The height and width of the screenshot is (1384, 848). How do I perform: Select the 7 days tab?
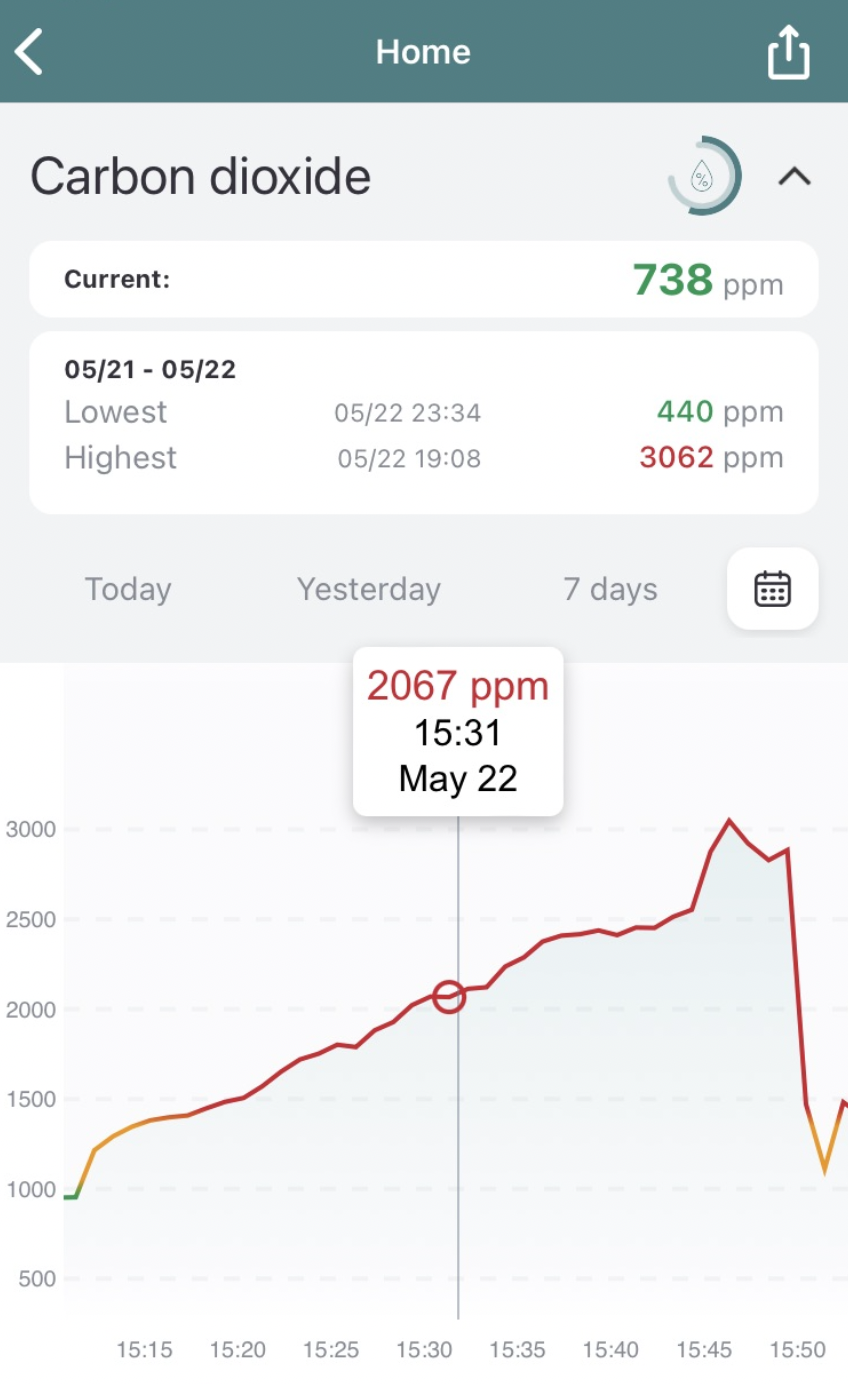click(x=609, y=589)
